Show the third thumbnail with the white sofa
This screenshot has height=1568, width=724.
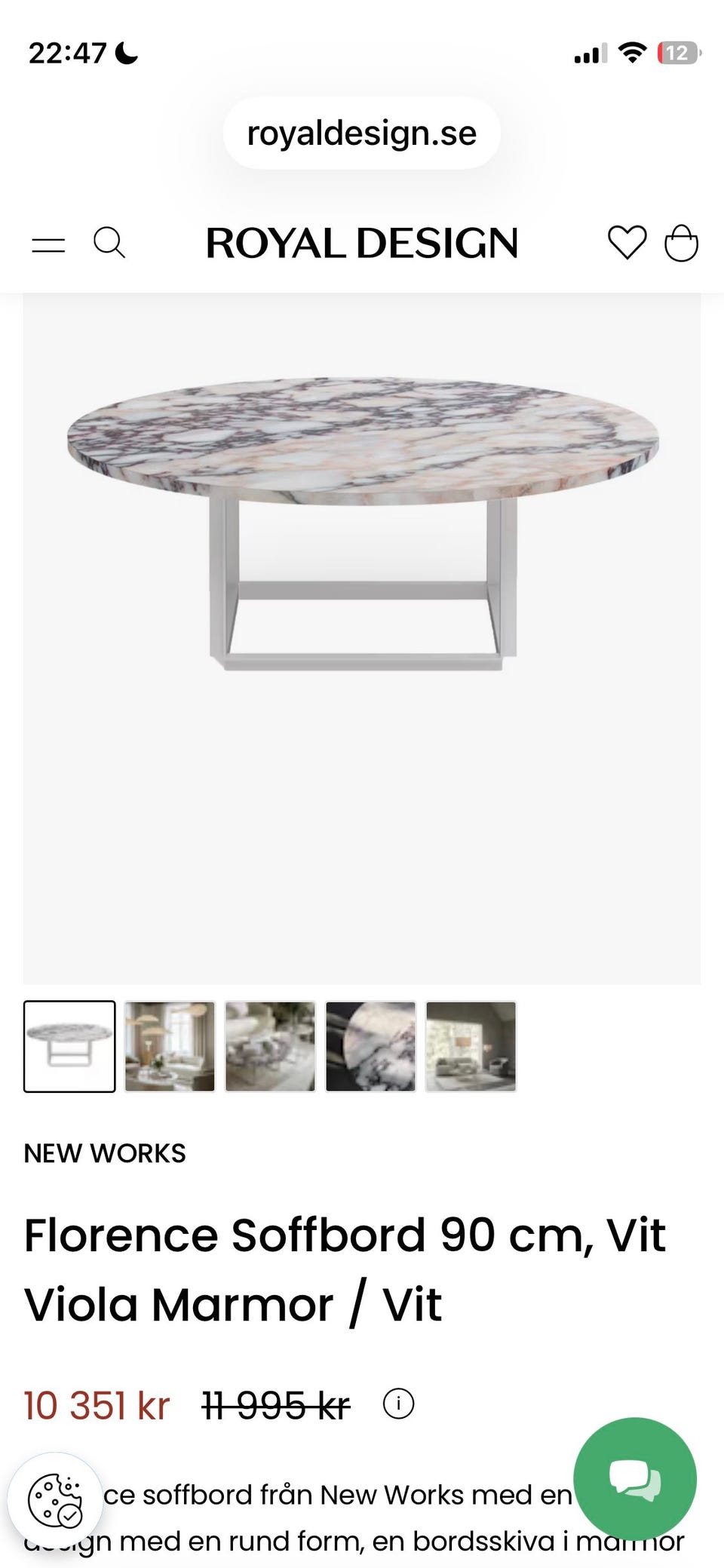pos(270,1046)
